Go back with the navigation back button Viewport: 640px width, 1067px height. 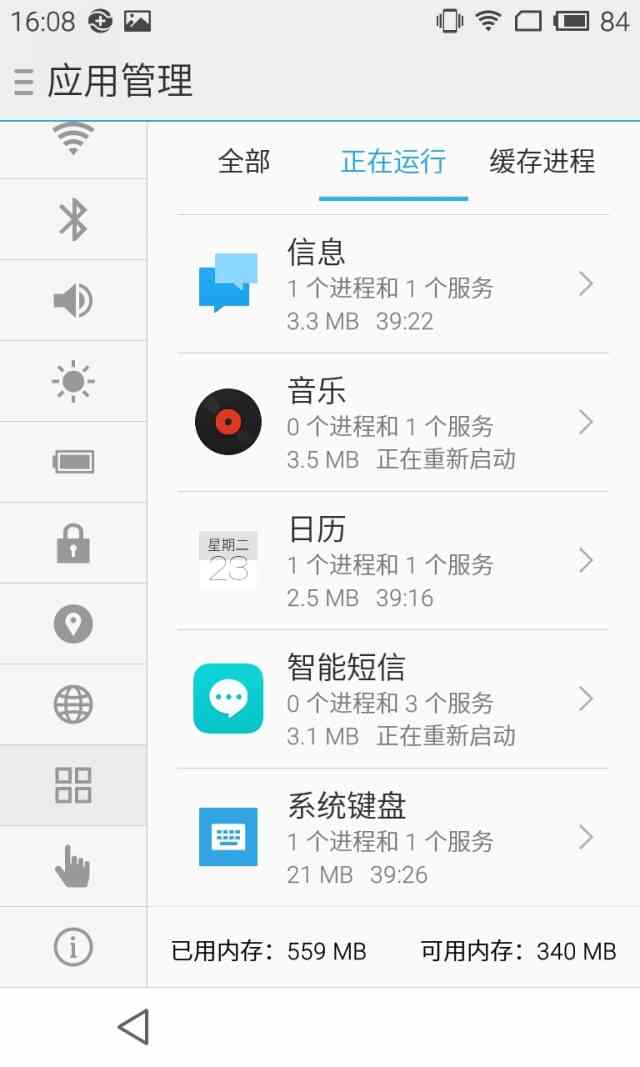(133, 1026)
